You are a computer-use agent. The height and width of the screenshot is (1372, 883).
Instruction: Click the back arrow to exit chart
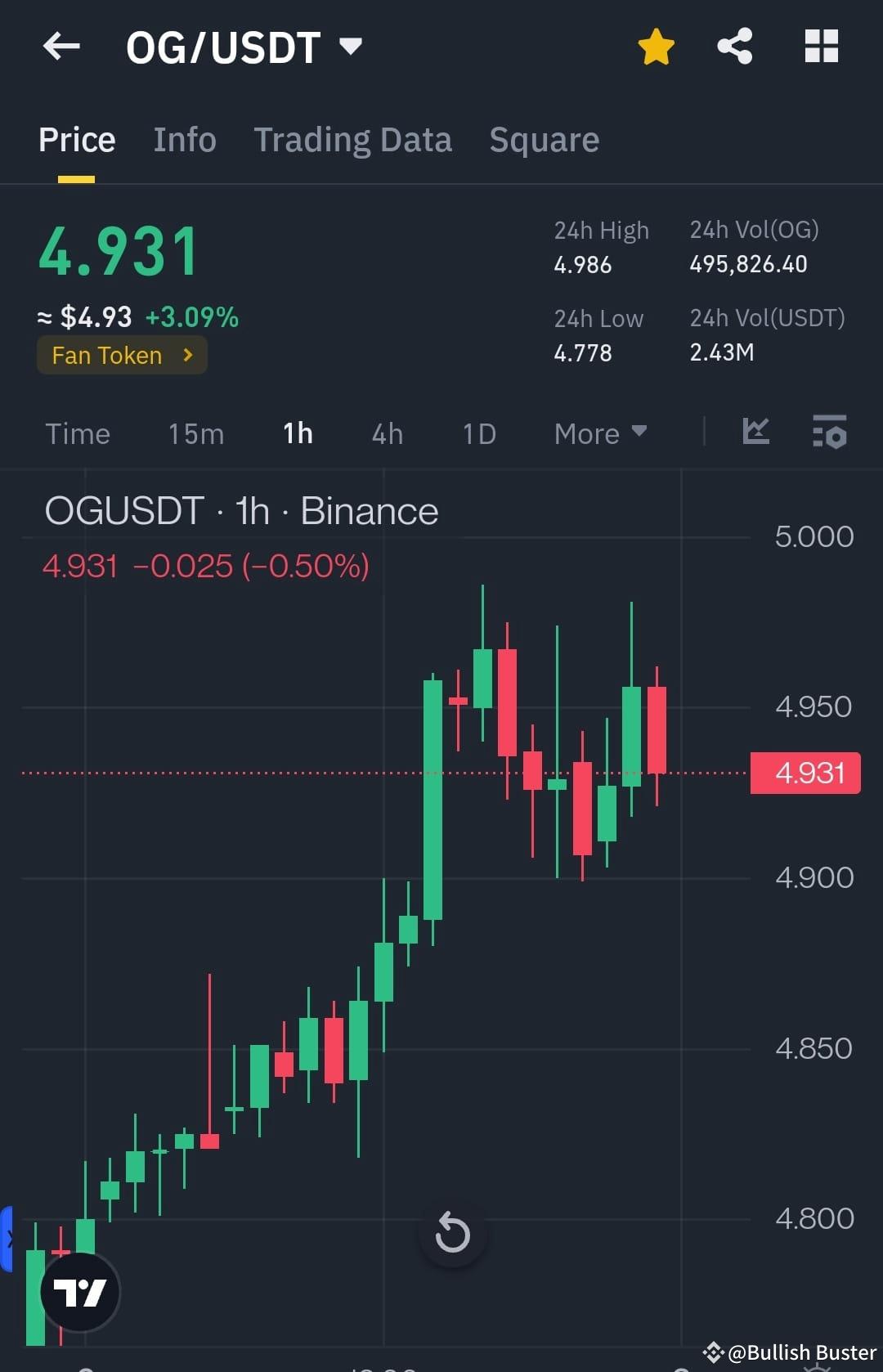tap(61, 47)
